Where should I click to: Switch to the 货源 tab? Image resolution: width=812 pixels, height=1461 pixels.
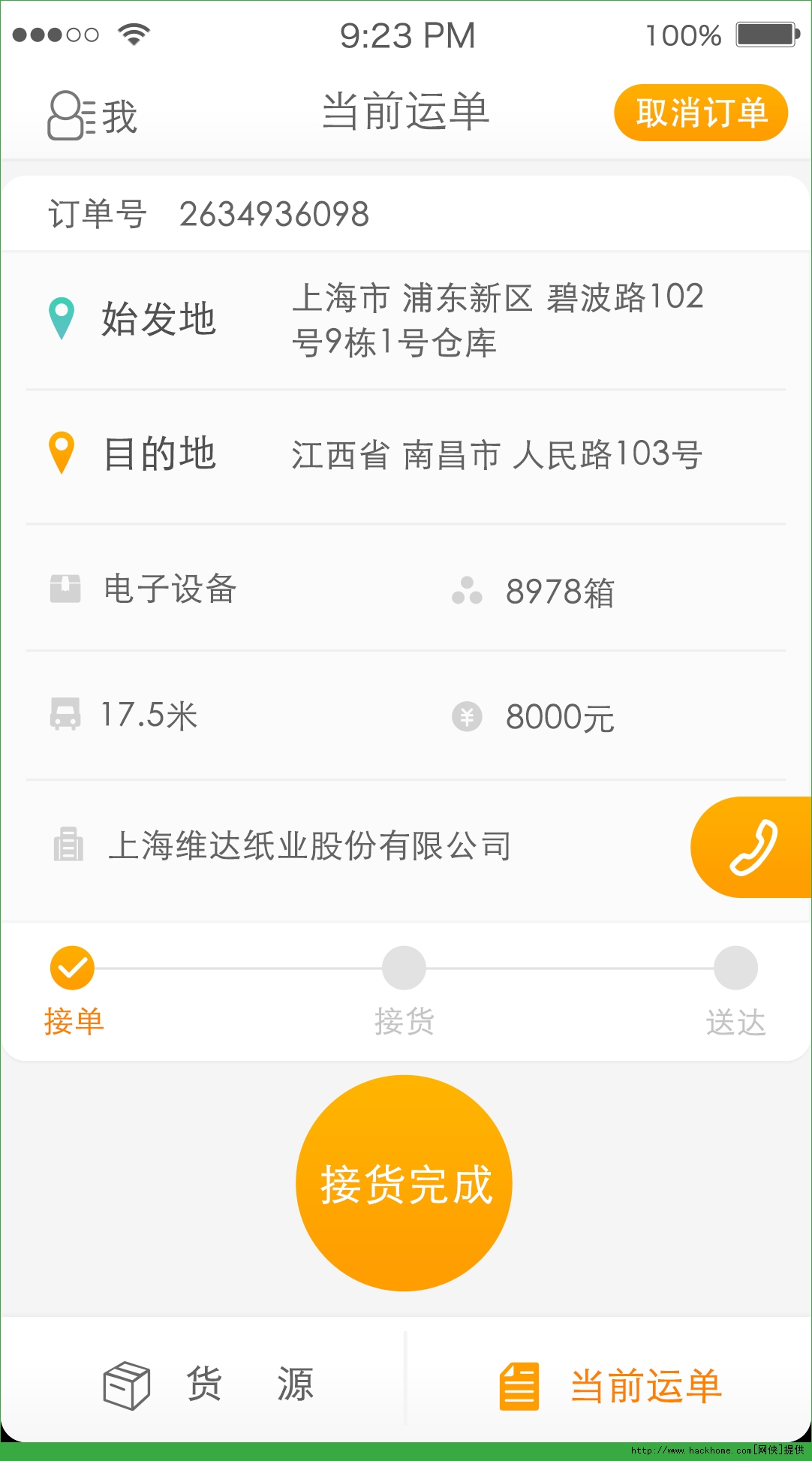click(x=207, y=1384)
